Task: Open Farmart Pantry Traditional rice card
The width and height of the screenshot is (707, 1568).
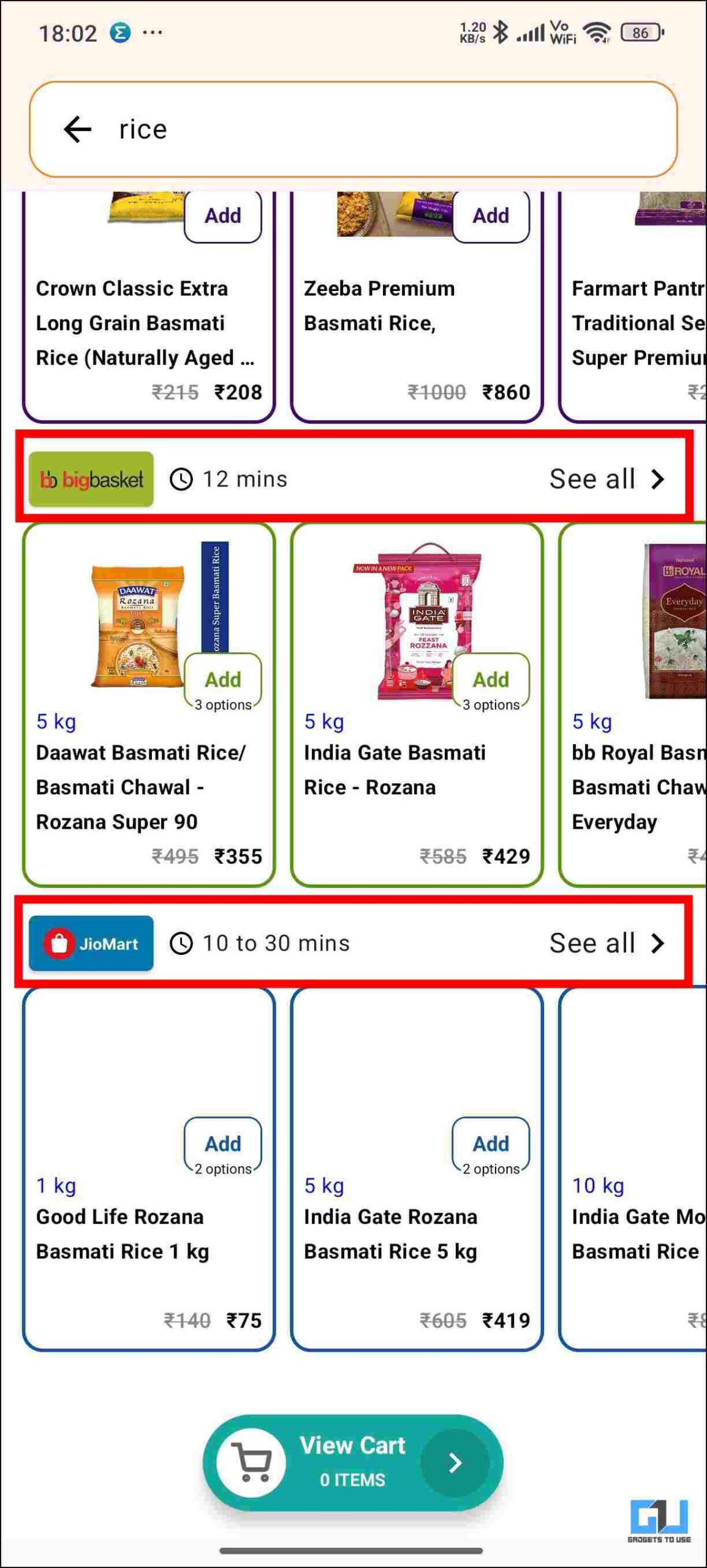Action: click(x=633, y=306)
